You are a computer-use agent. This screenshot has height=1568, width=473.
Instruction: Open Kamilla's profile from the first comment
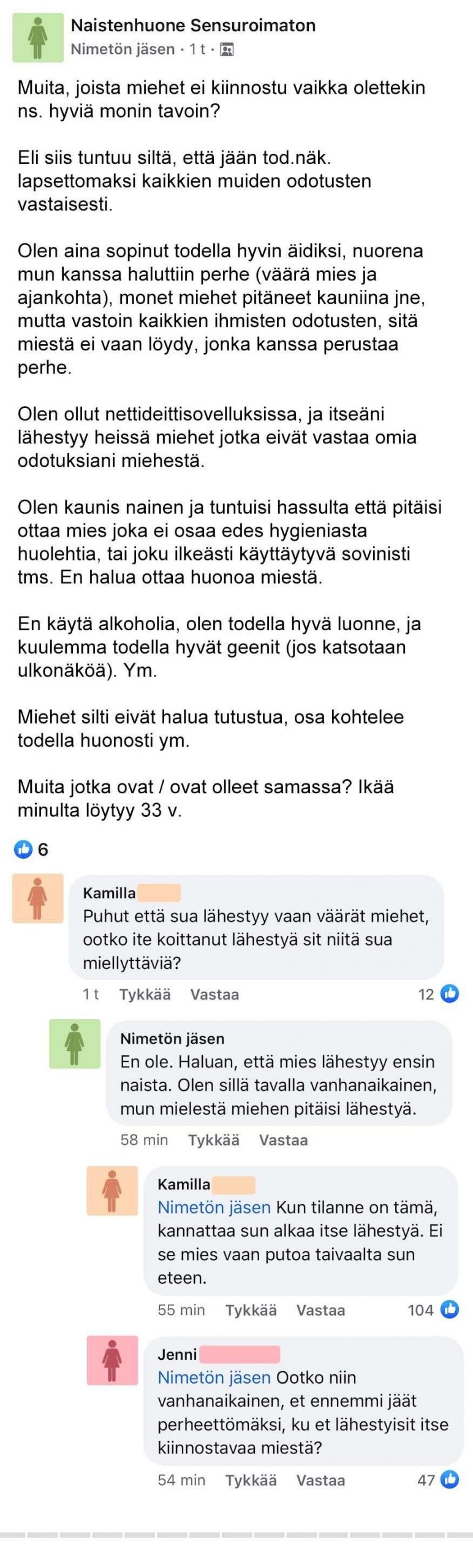(x=109, y=893)
